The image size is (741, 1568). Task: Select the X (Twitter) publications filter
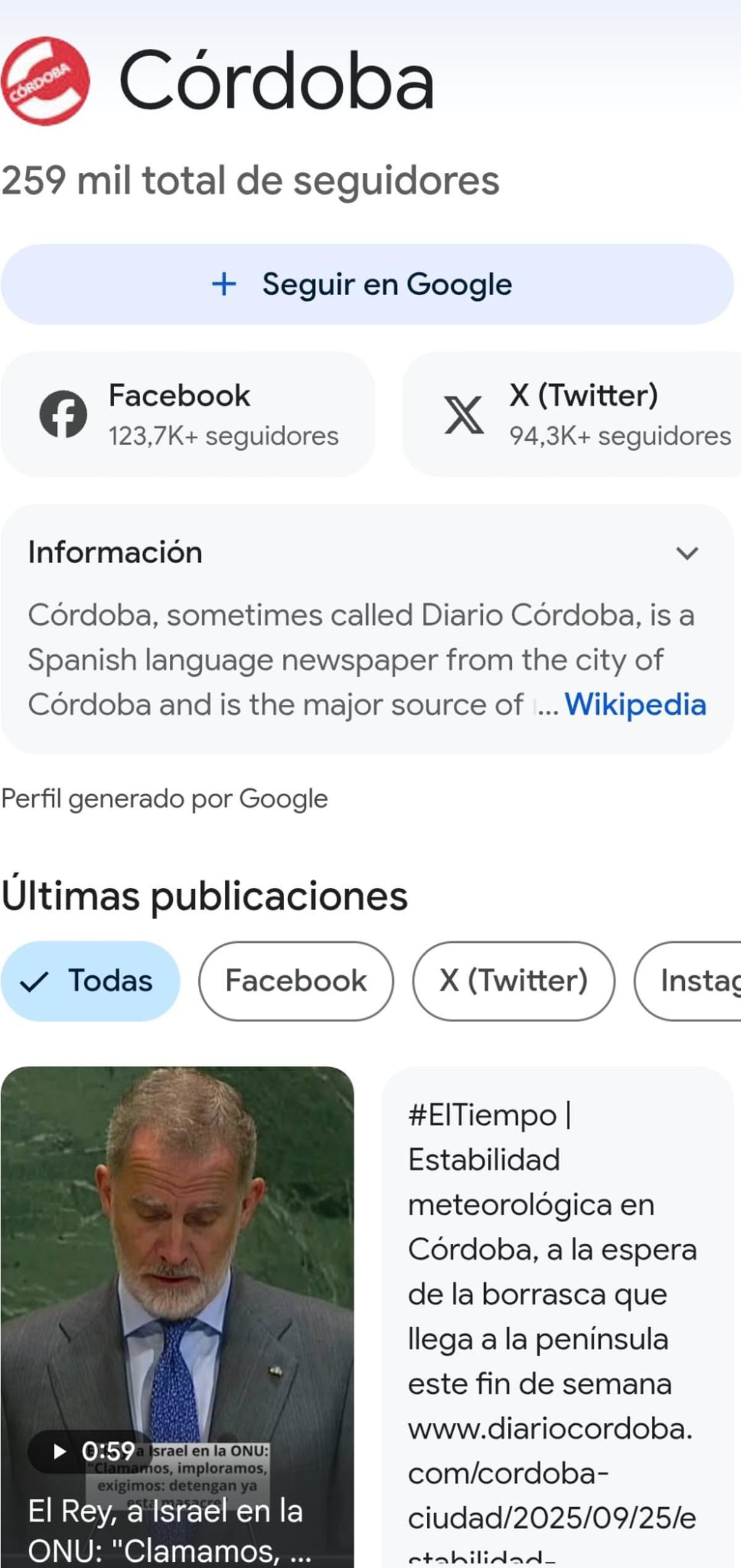pyautogui.click(x=516, y=981)
